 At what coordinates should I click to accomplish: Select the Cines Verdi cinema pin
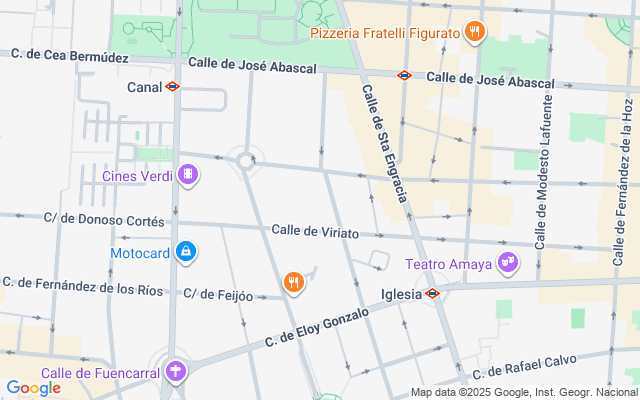click(x=186, y=176)
